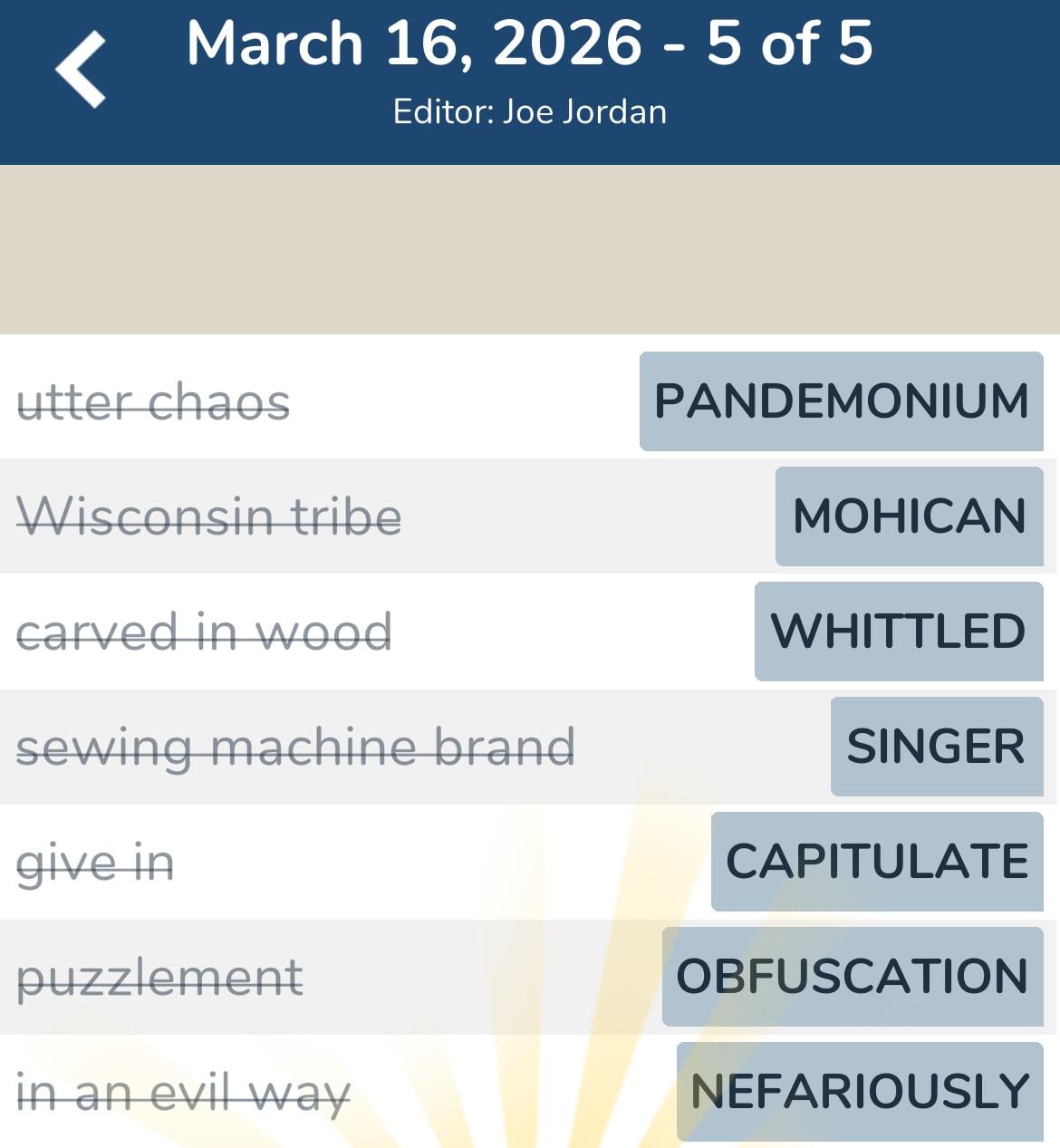Select the MOHICAN answer tile
Viewport: 1060px width, 1148px height.
click(908, 516)
